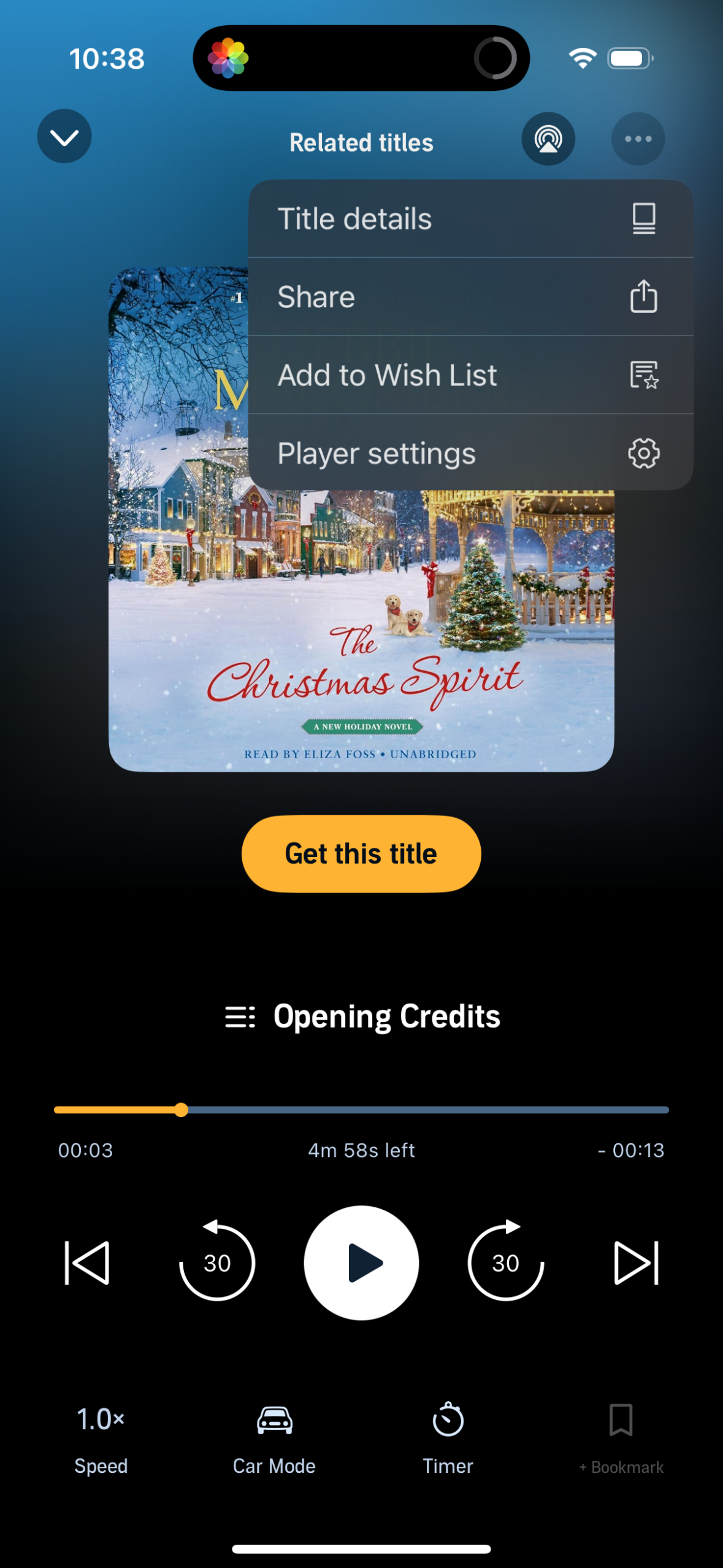Skip forward 30 seconds
Screen dimensions: 723x1568
pos(506,1262)
